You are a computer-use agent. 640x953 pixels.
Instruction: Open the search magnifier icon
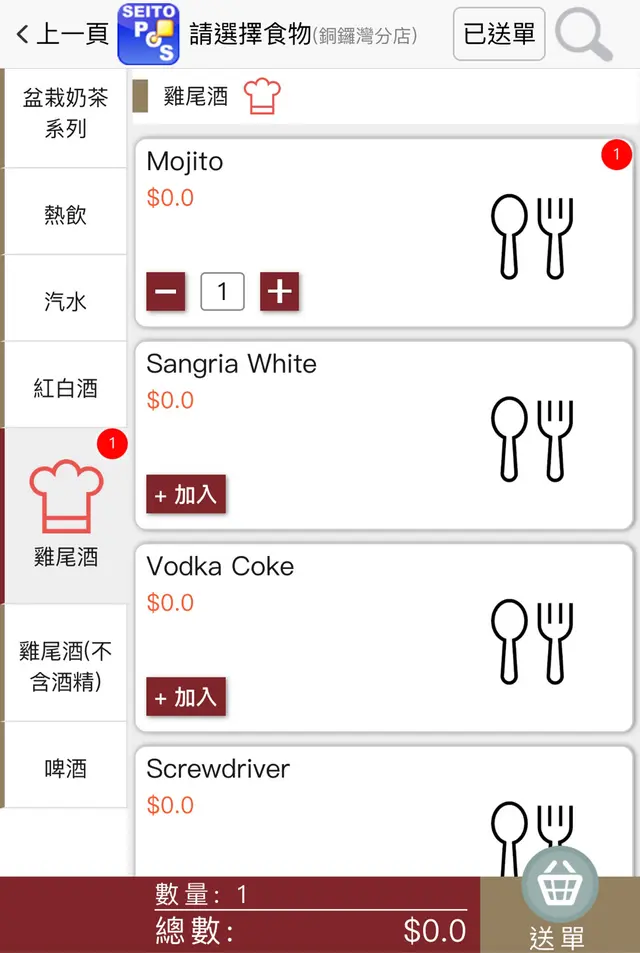(584, 35)
